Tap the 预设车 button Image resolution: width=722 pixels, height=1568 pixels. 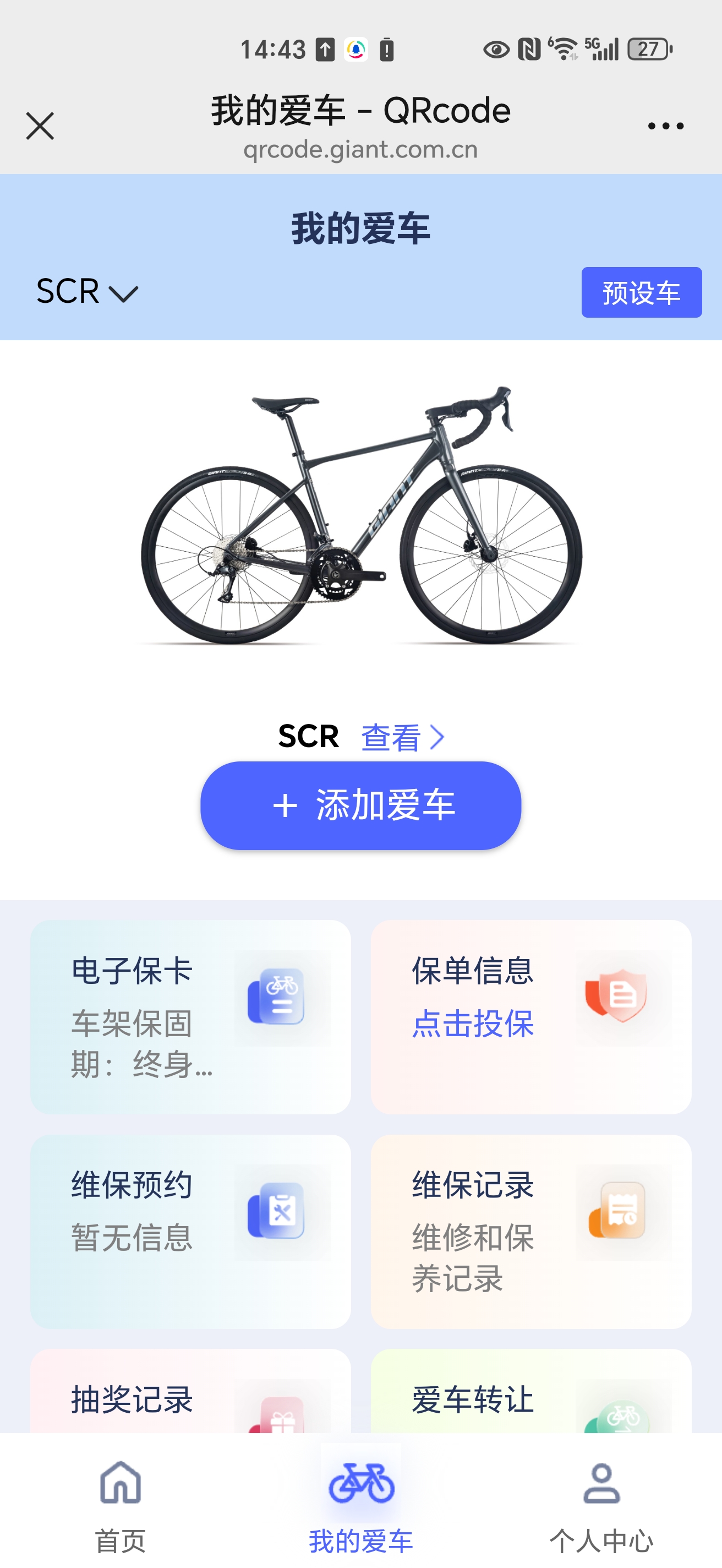tap(641, 292)
